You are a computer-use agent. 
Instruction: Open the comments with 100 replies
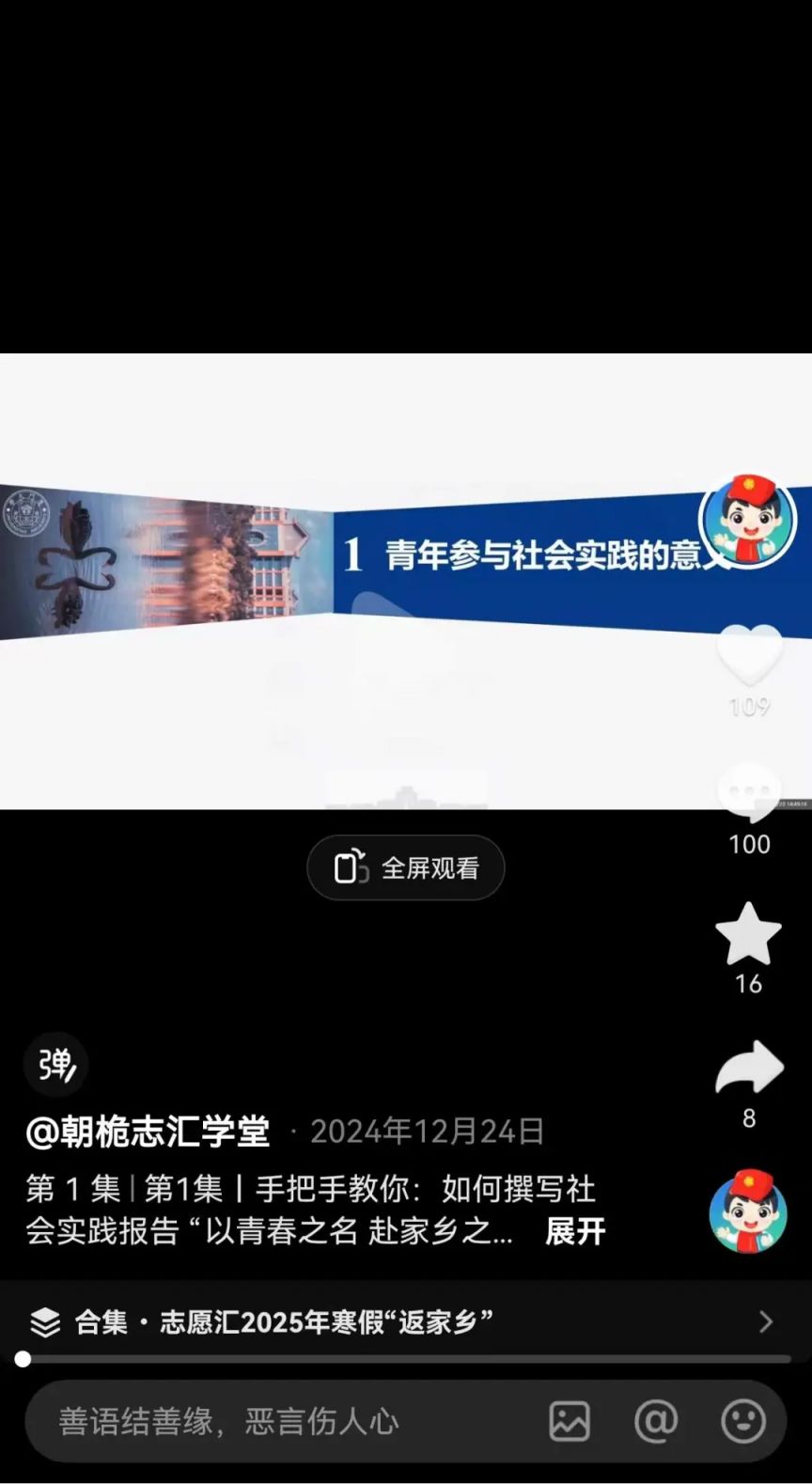point(749,794)
